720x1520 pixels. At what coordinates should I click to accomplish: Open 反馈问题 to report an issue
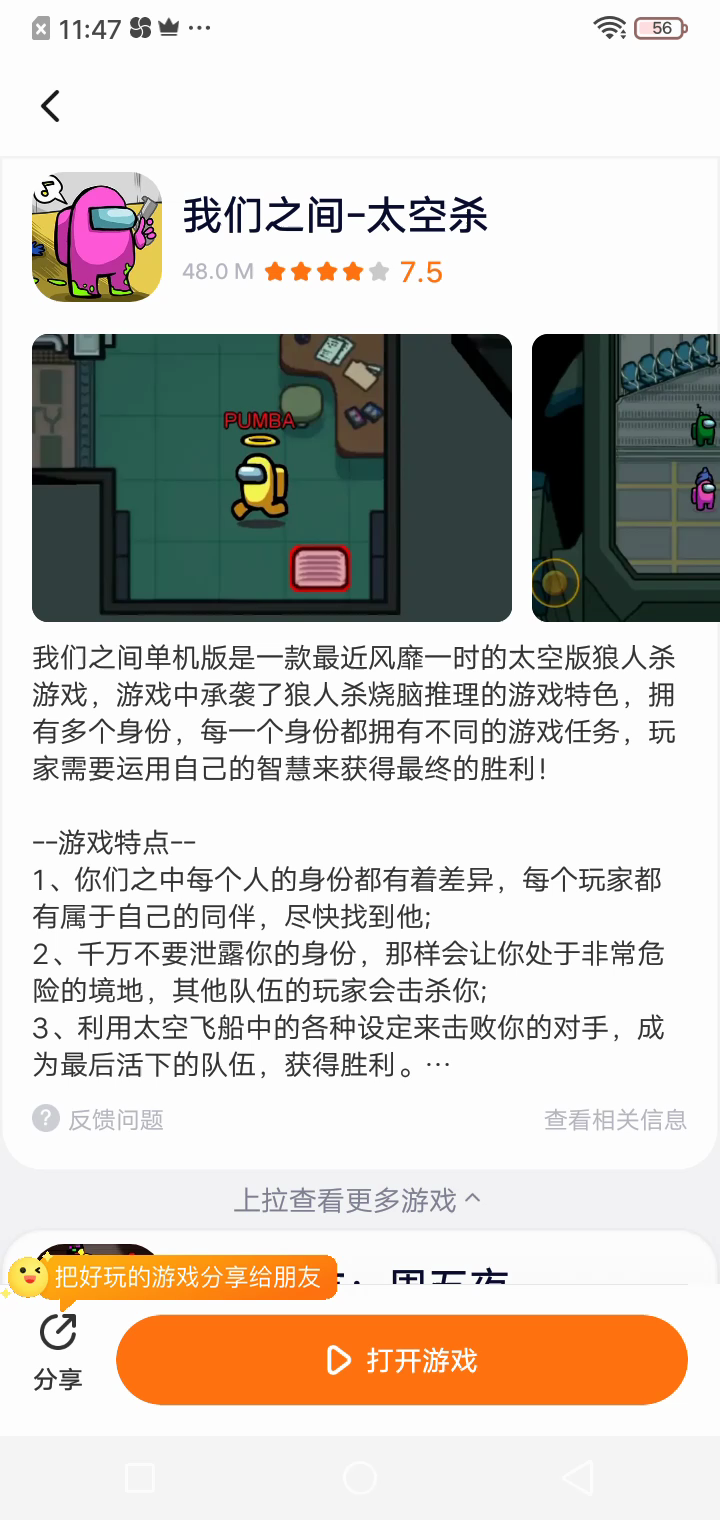tap(98, 1119)
